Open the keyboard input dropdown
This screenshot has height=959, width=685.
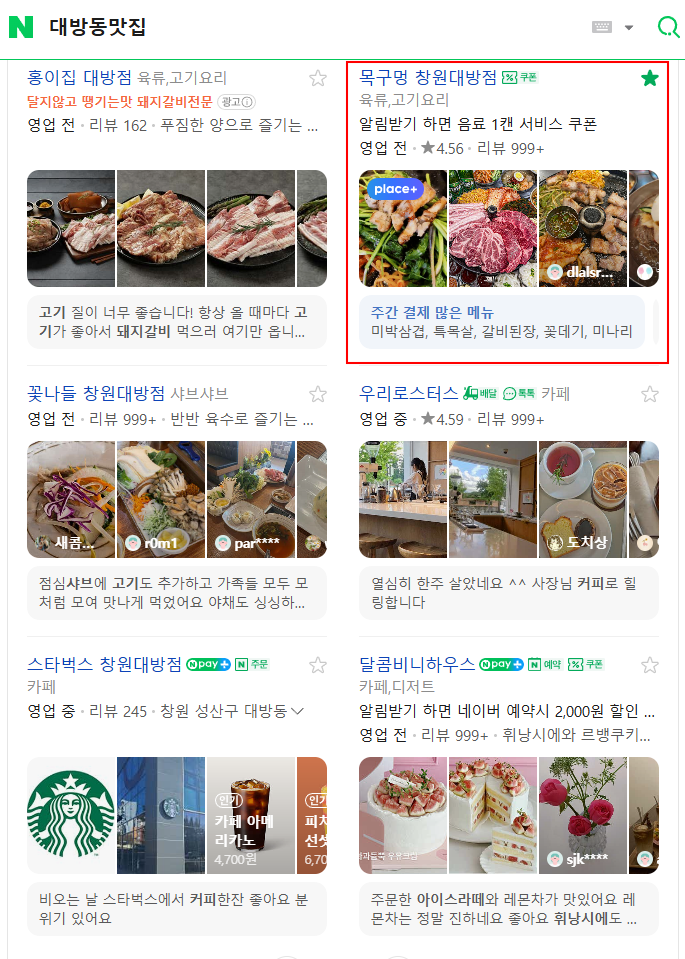click(x=629, y=27)
